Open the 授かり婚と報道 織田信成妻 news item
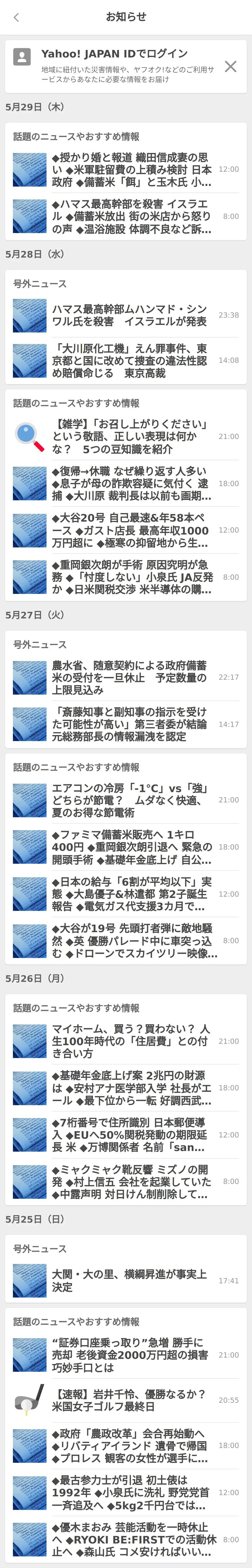 tap(131, 169)
